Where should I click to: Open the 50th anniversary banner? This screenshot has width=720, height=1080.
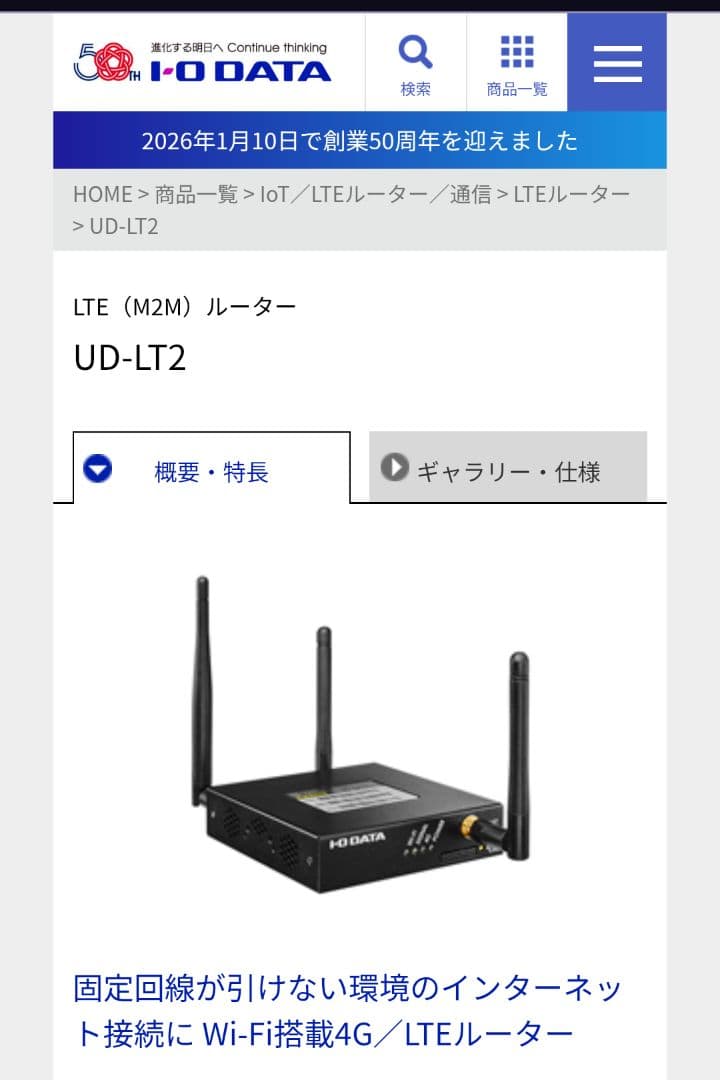(360, 141)
